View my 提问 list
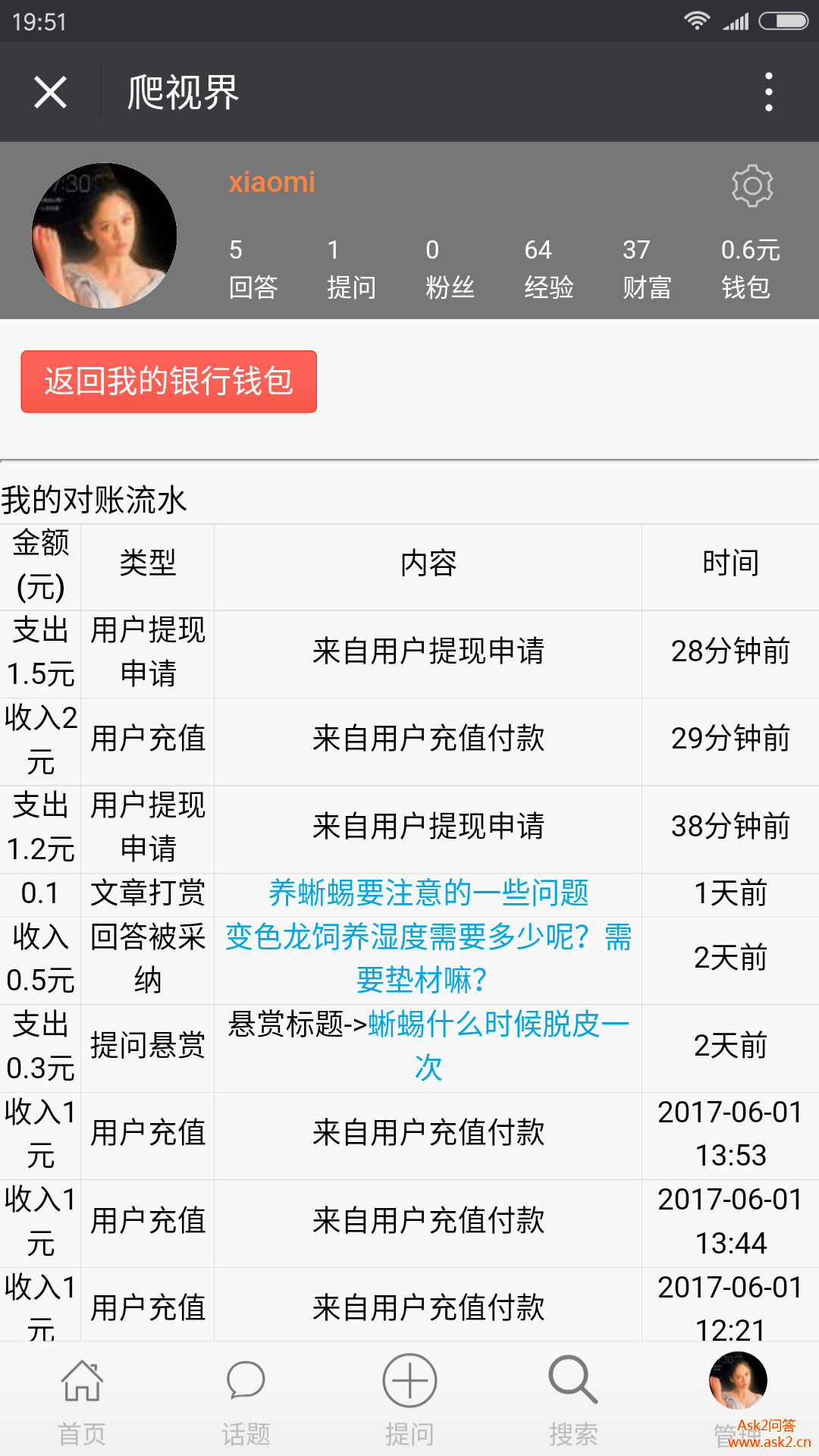The width and height of the screenshot is (819, 1456). (x=351, y=268)
